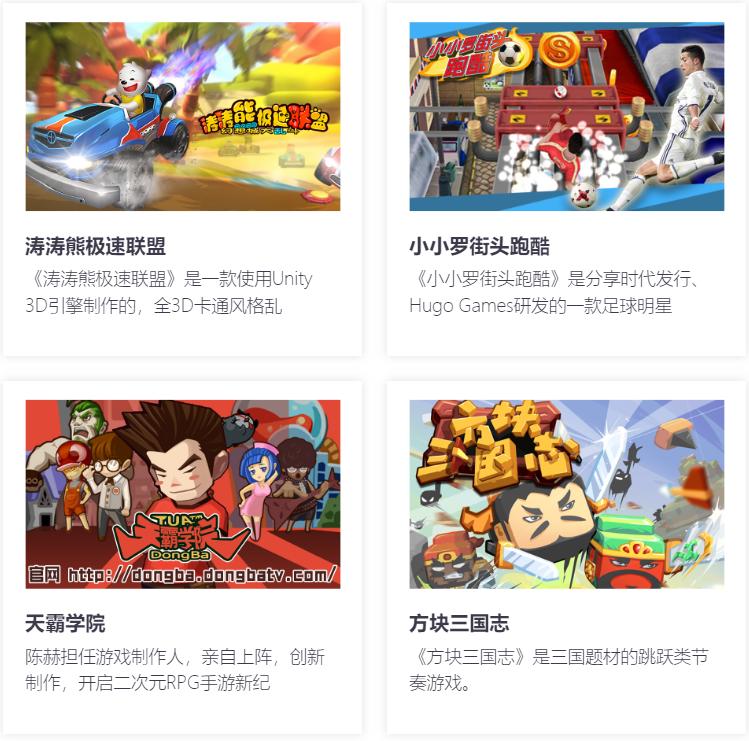The image size is (749, 741).
Task: Tap the 方块三国志 game card
Action: tap(566, 494)
